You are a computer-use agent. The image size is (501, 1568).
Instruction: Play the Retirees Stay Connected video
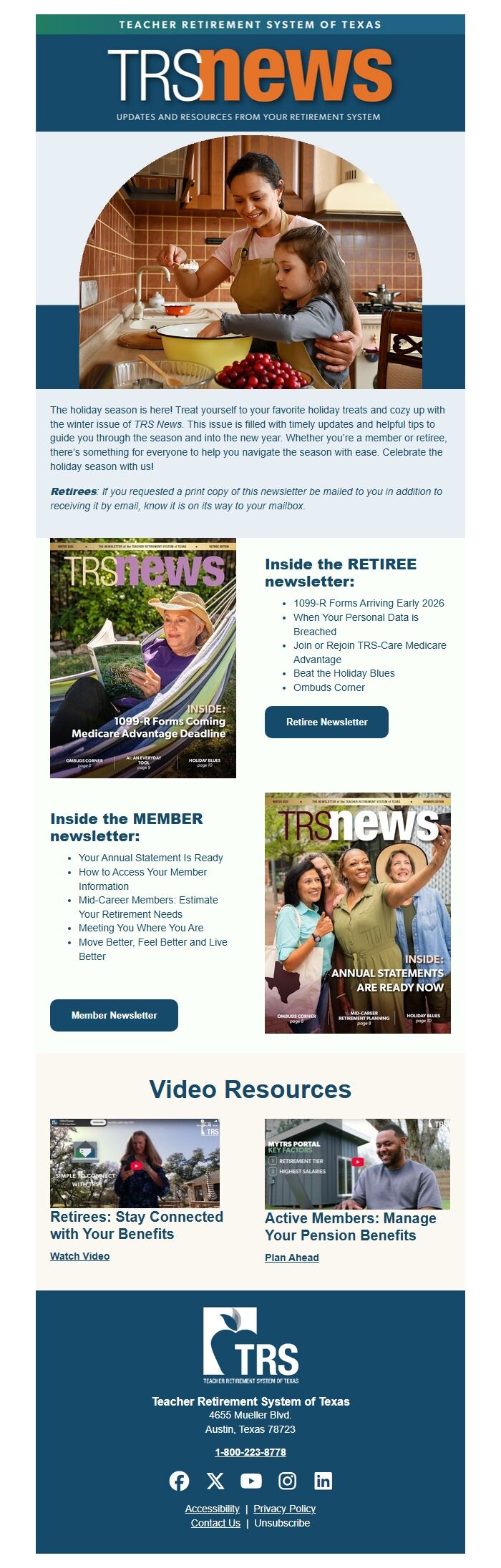pyautogui.click(x=135, y=1165)
